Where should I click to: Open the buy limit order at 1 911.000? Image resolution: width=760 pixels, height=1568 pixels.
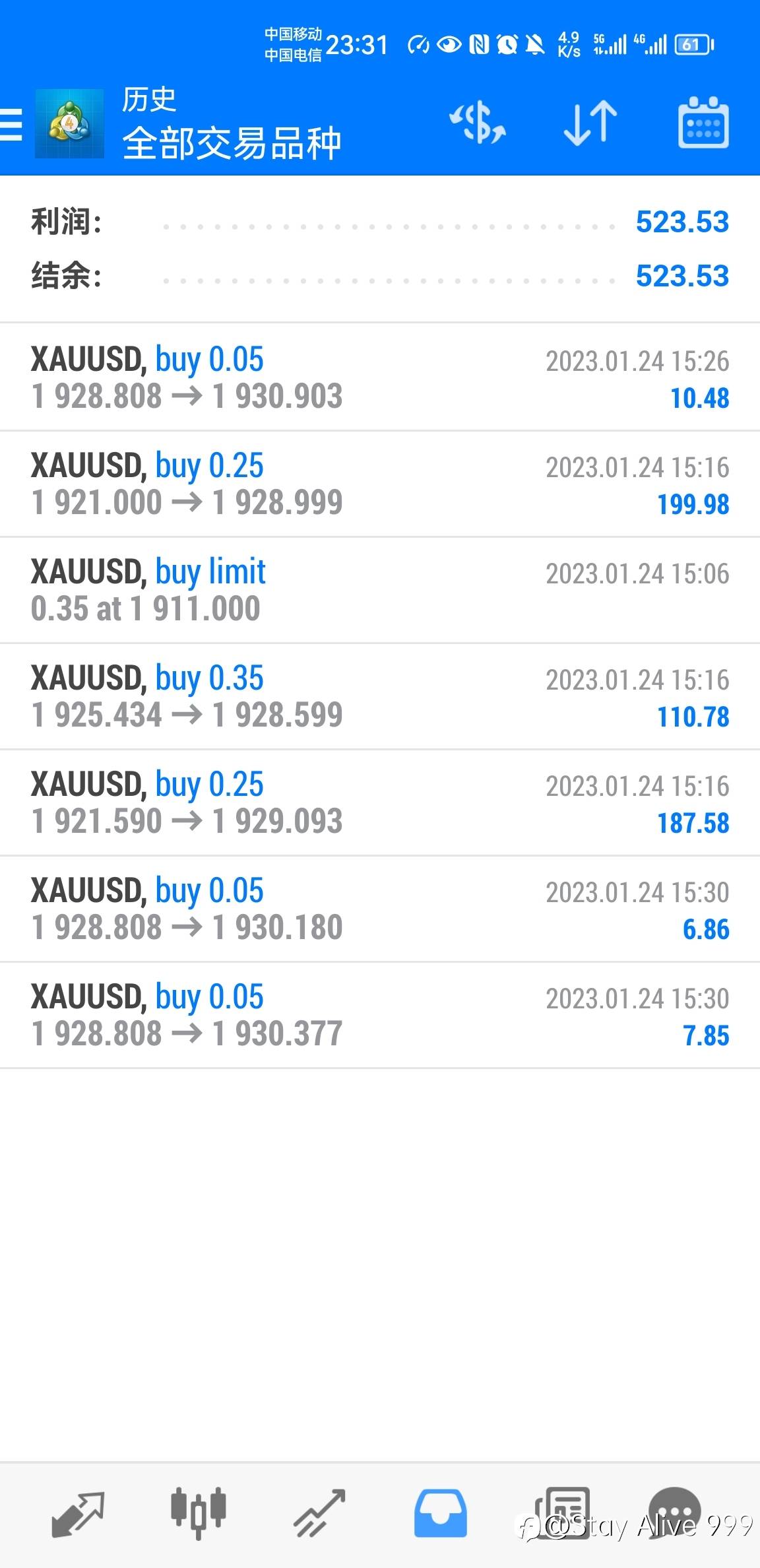click(380, 590)
